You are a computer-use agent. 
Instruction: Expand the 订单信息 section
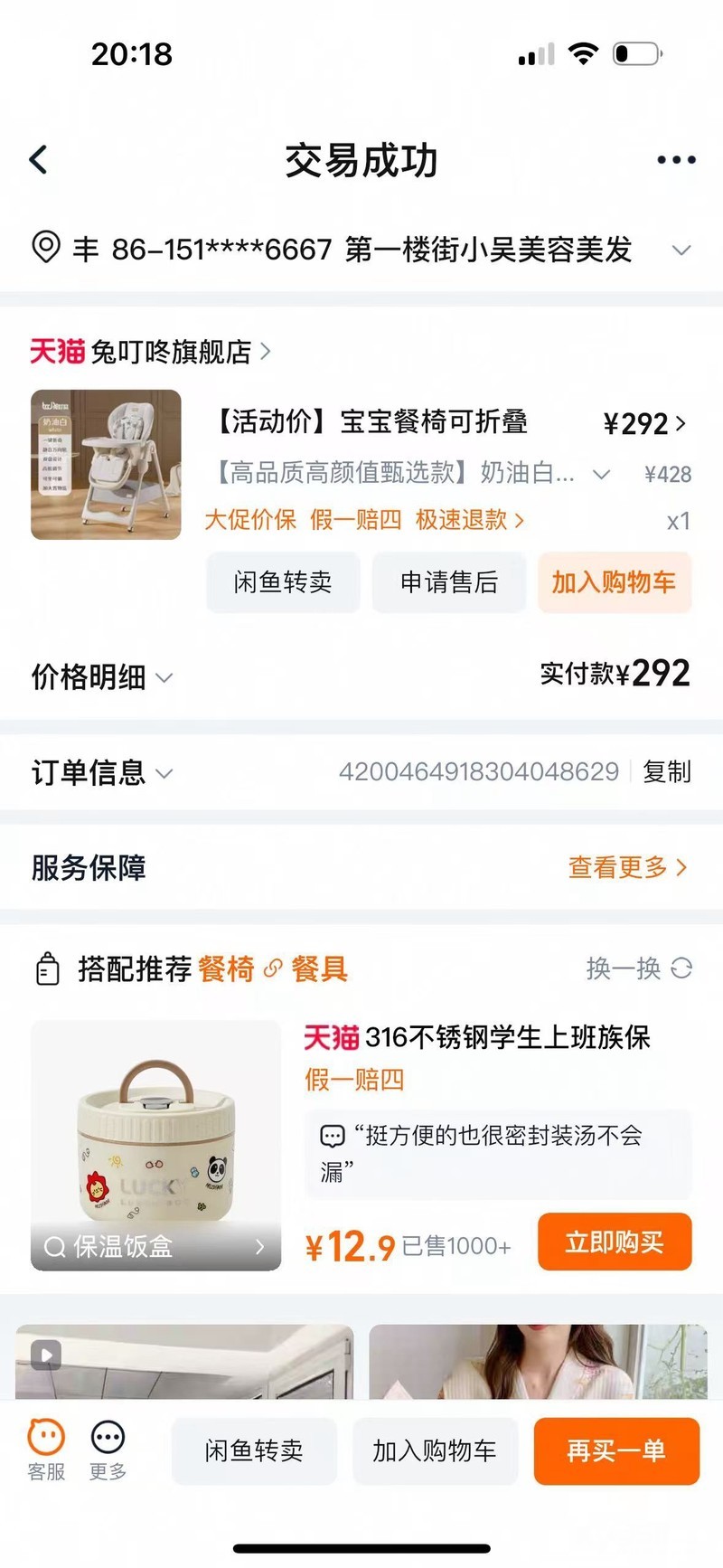pos(101,772)
